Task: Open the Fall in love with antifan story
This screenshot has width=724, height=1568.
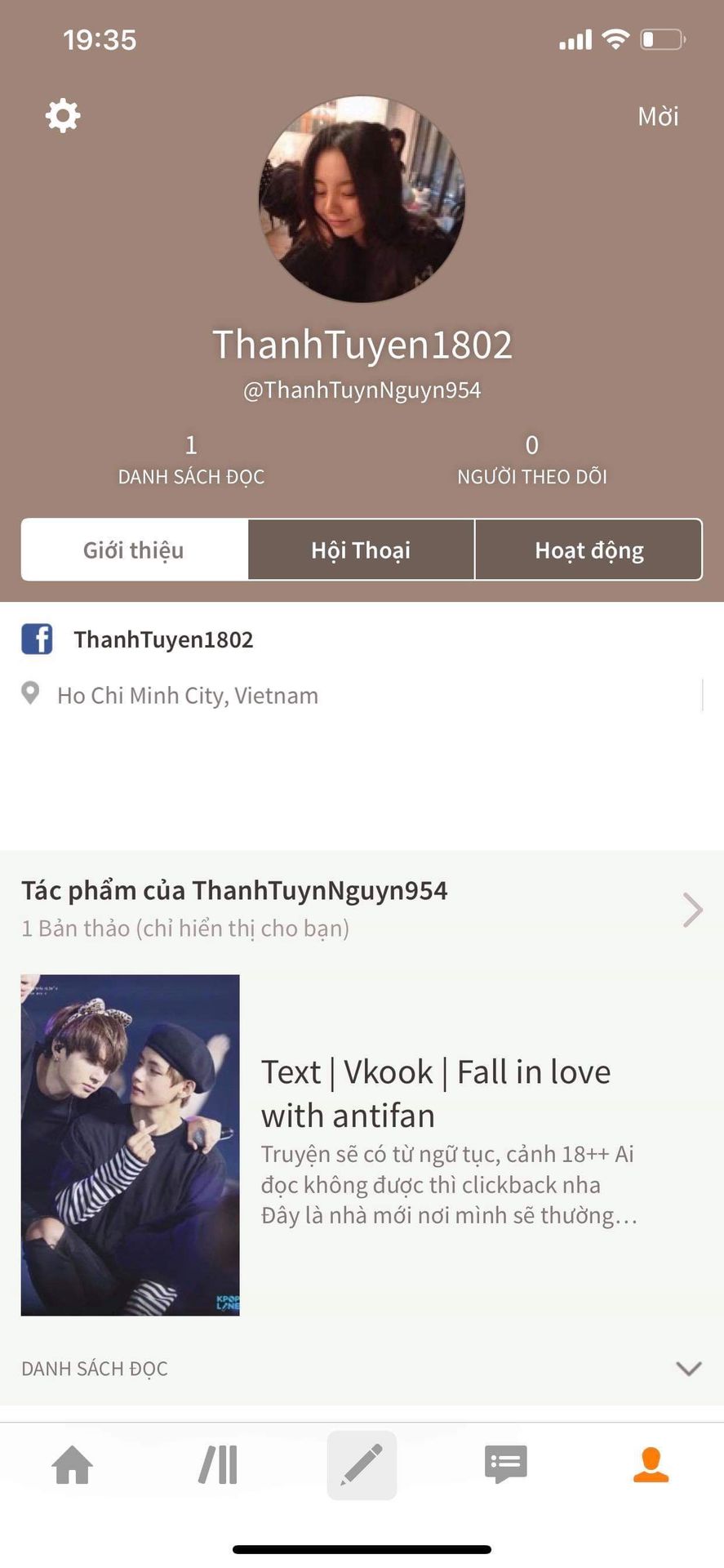Action: tap(435, 1093)
